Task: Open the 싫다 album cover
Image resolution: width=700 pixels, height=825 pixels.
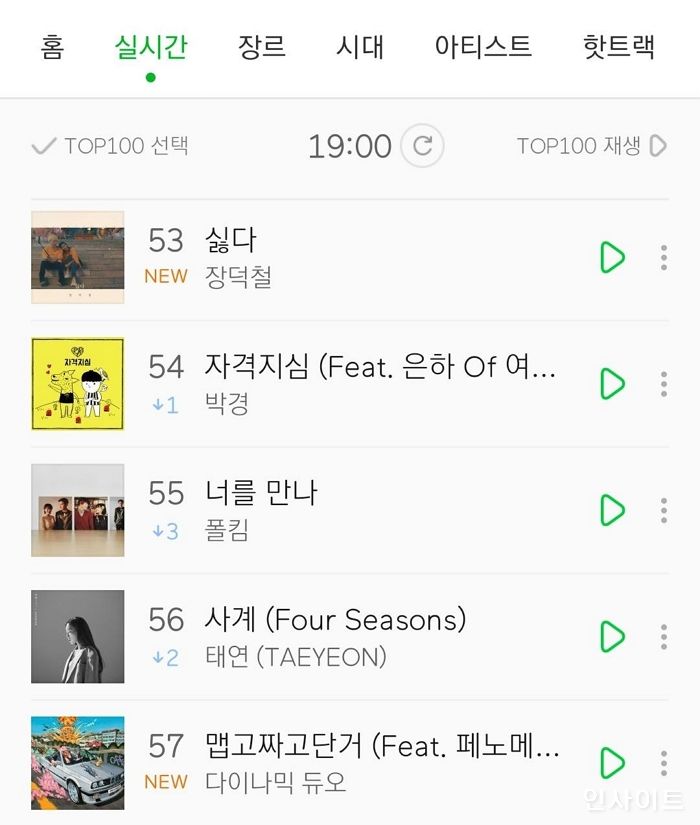Action: pos(78,257)
